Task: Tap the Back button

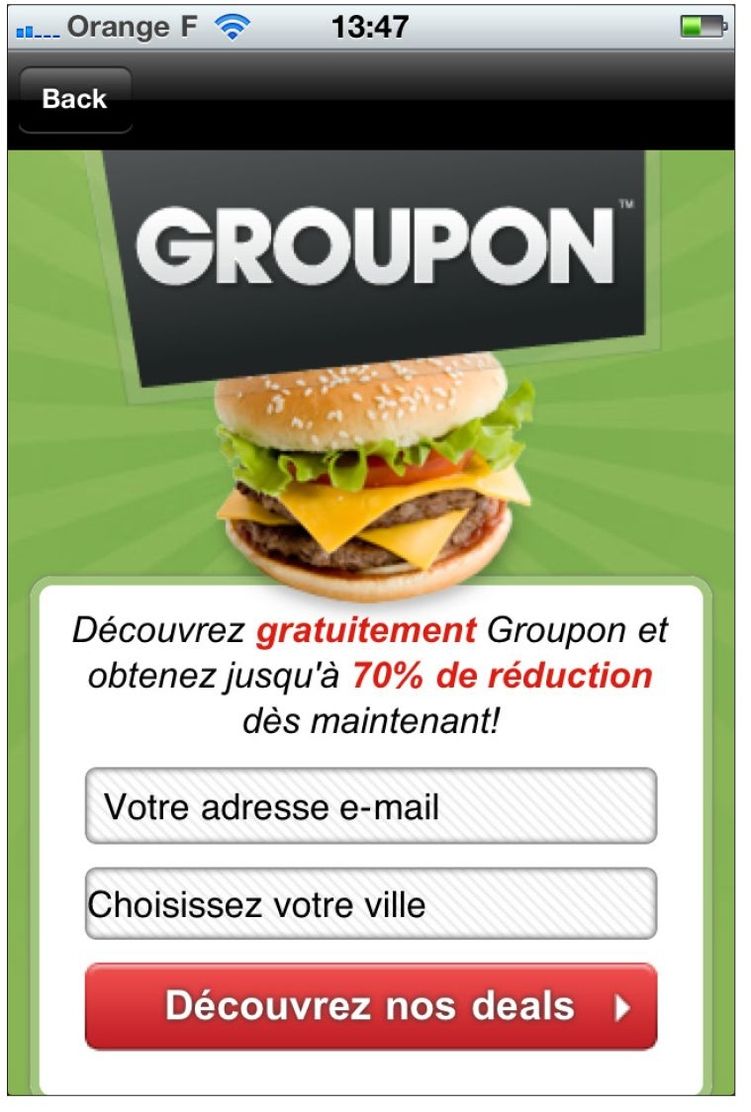Action: click(x=74, y=99)
